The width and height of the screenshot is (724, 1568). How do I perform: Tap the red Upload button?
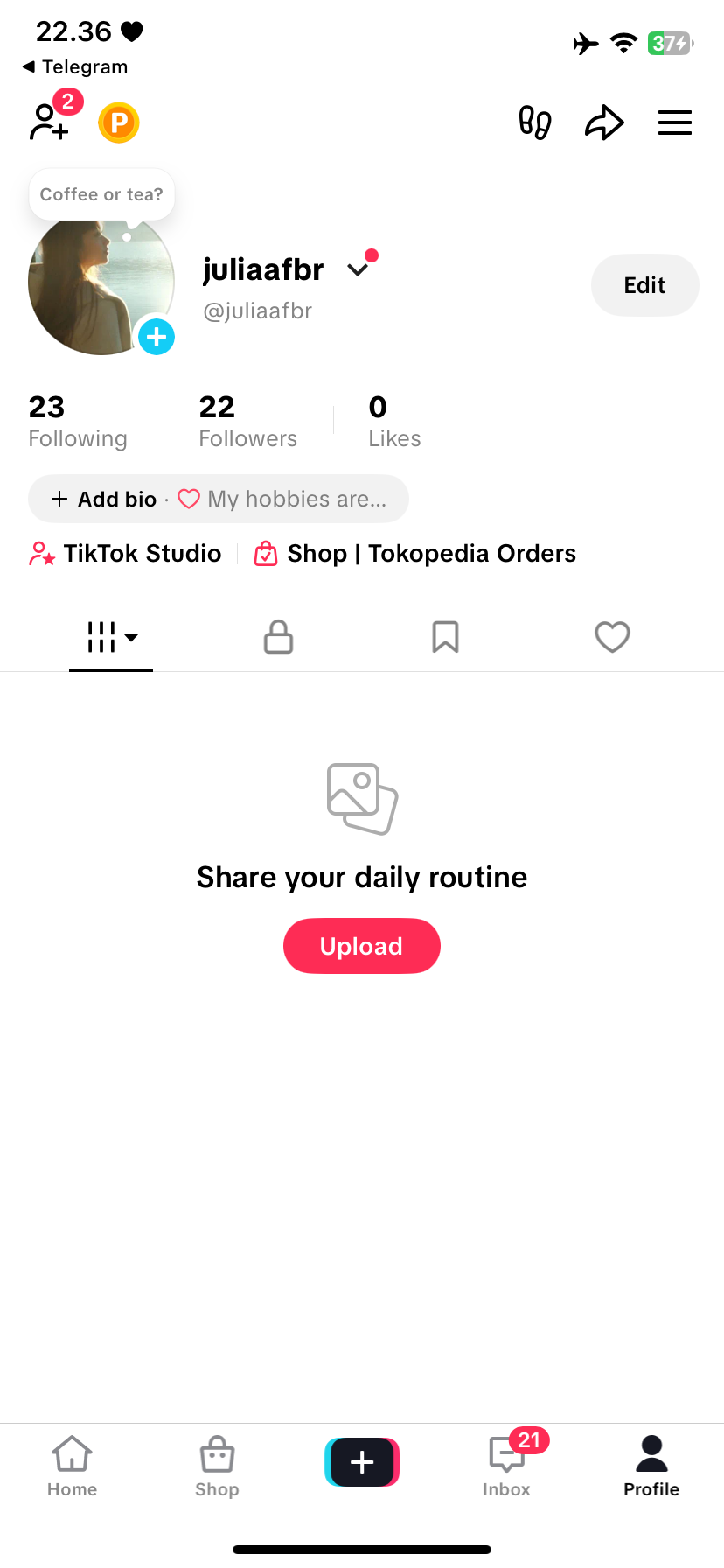[361, 946]
